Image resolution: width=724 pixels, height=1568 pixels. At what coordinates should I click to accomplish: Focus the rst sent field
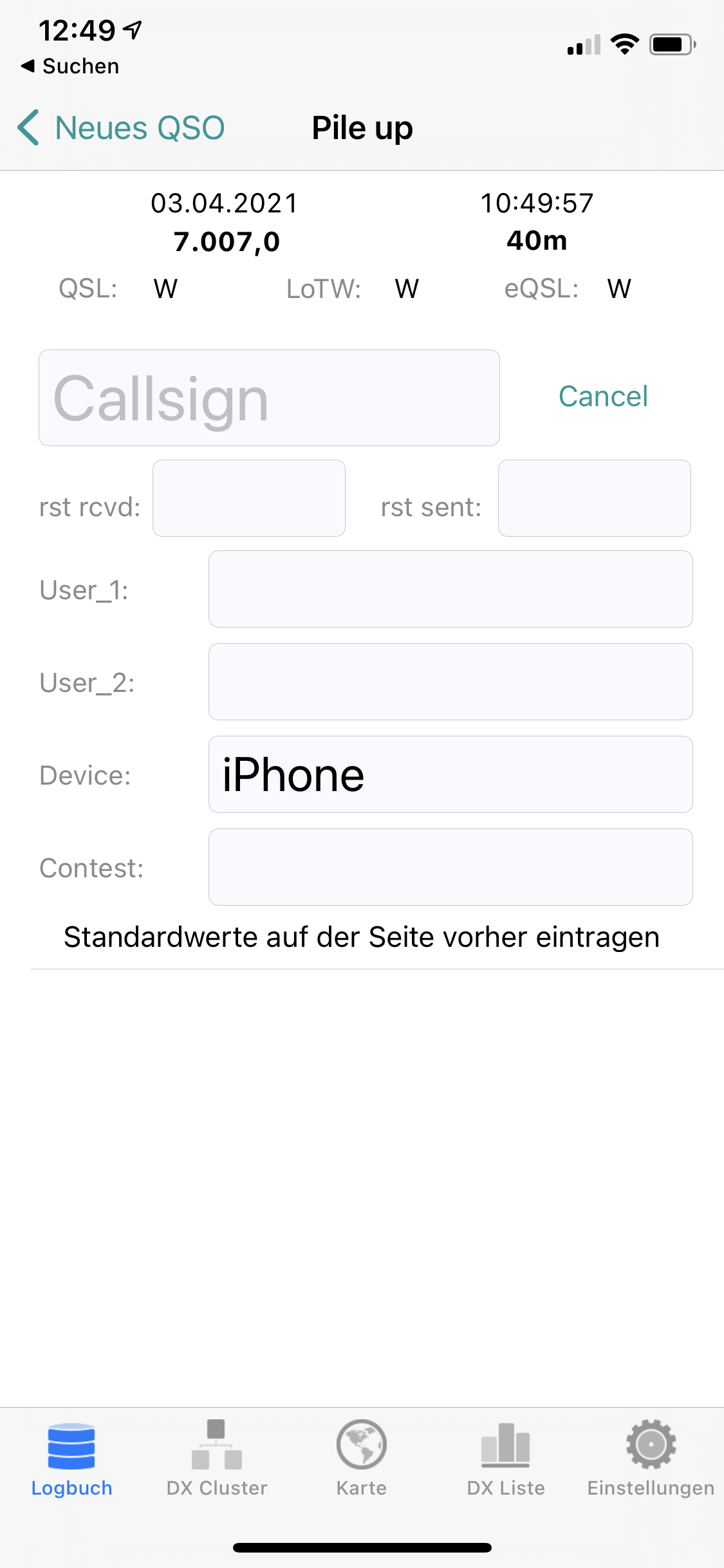[594, 498]
